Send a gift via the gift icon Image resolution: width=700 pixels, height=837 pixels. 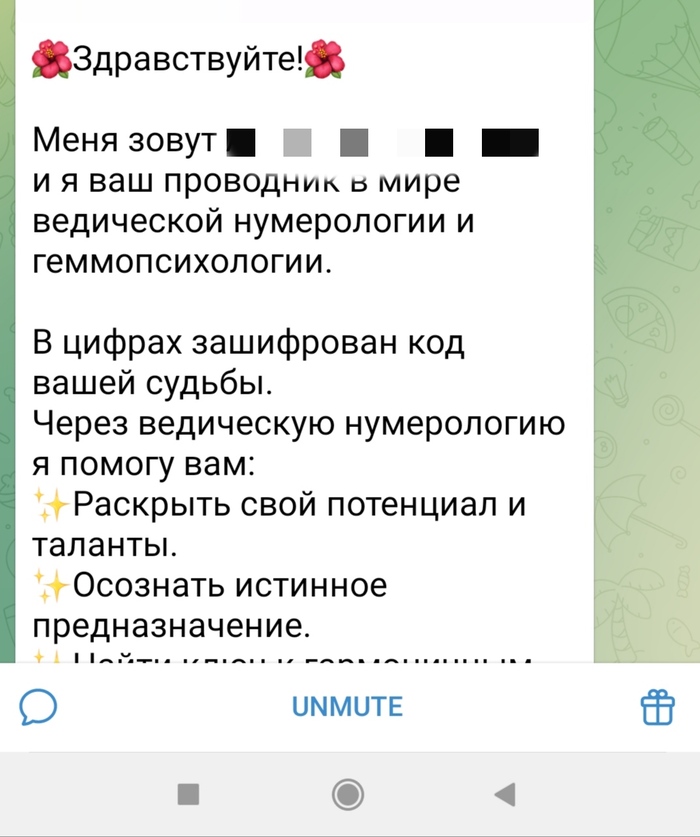pyautogui.click(x=657, y=708)
